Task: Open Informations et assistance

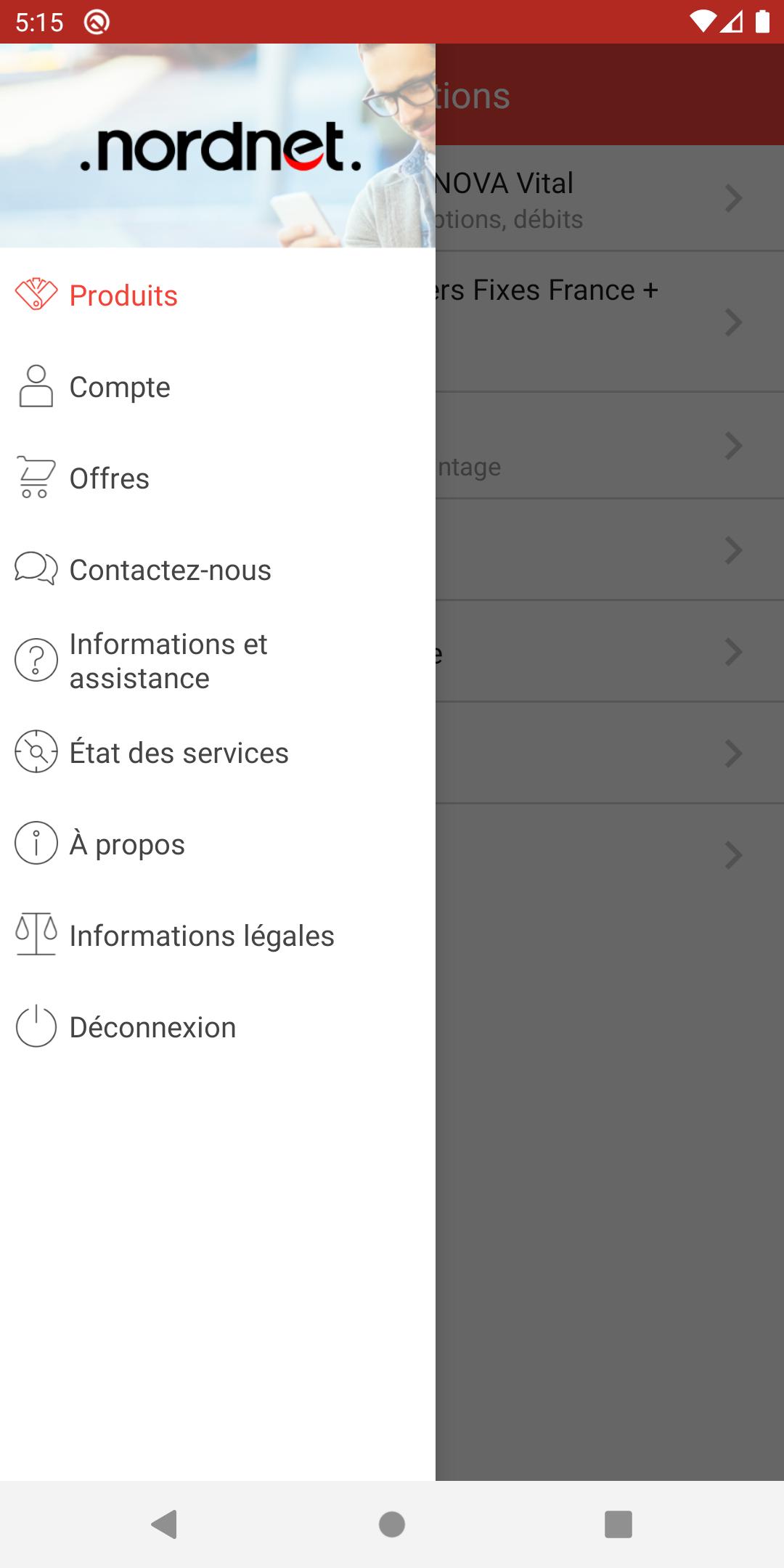Action: coord(168,661)
